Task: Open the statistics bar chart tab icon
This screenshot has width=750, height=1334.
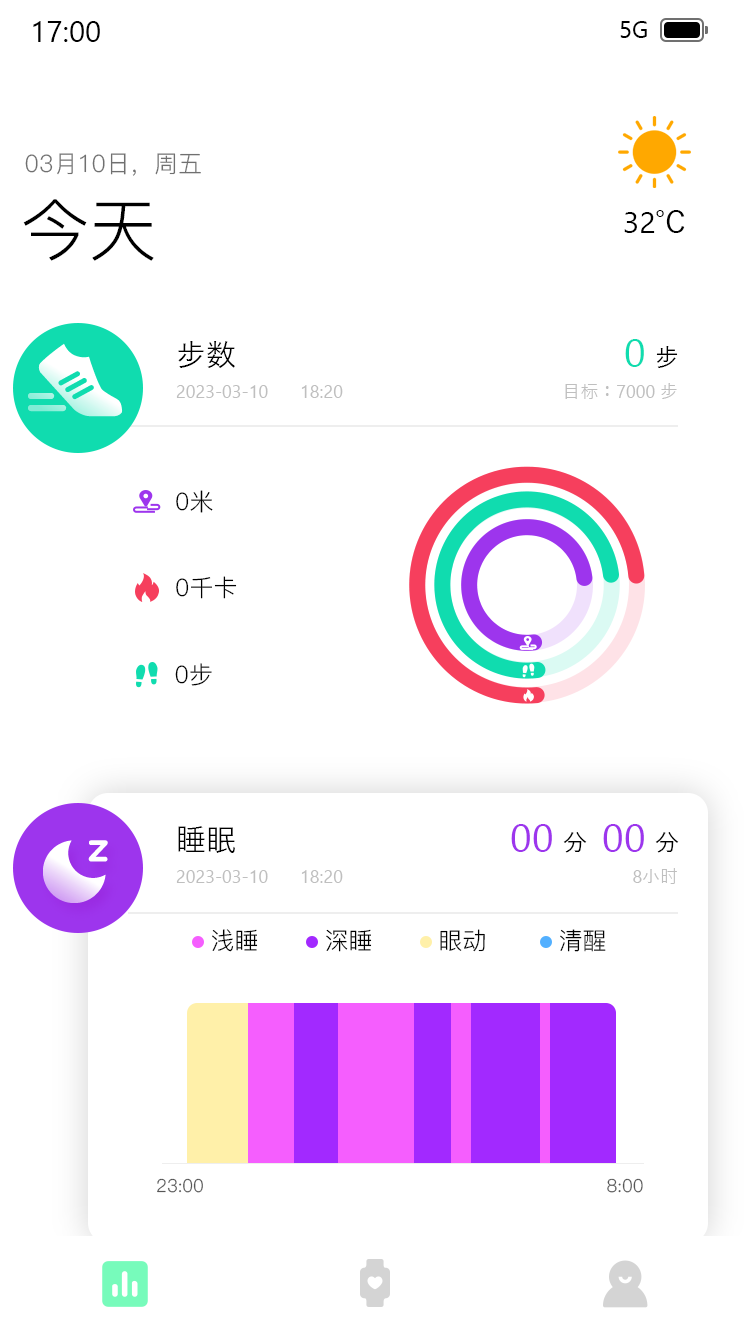Action: click(x=124, y=1283)
